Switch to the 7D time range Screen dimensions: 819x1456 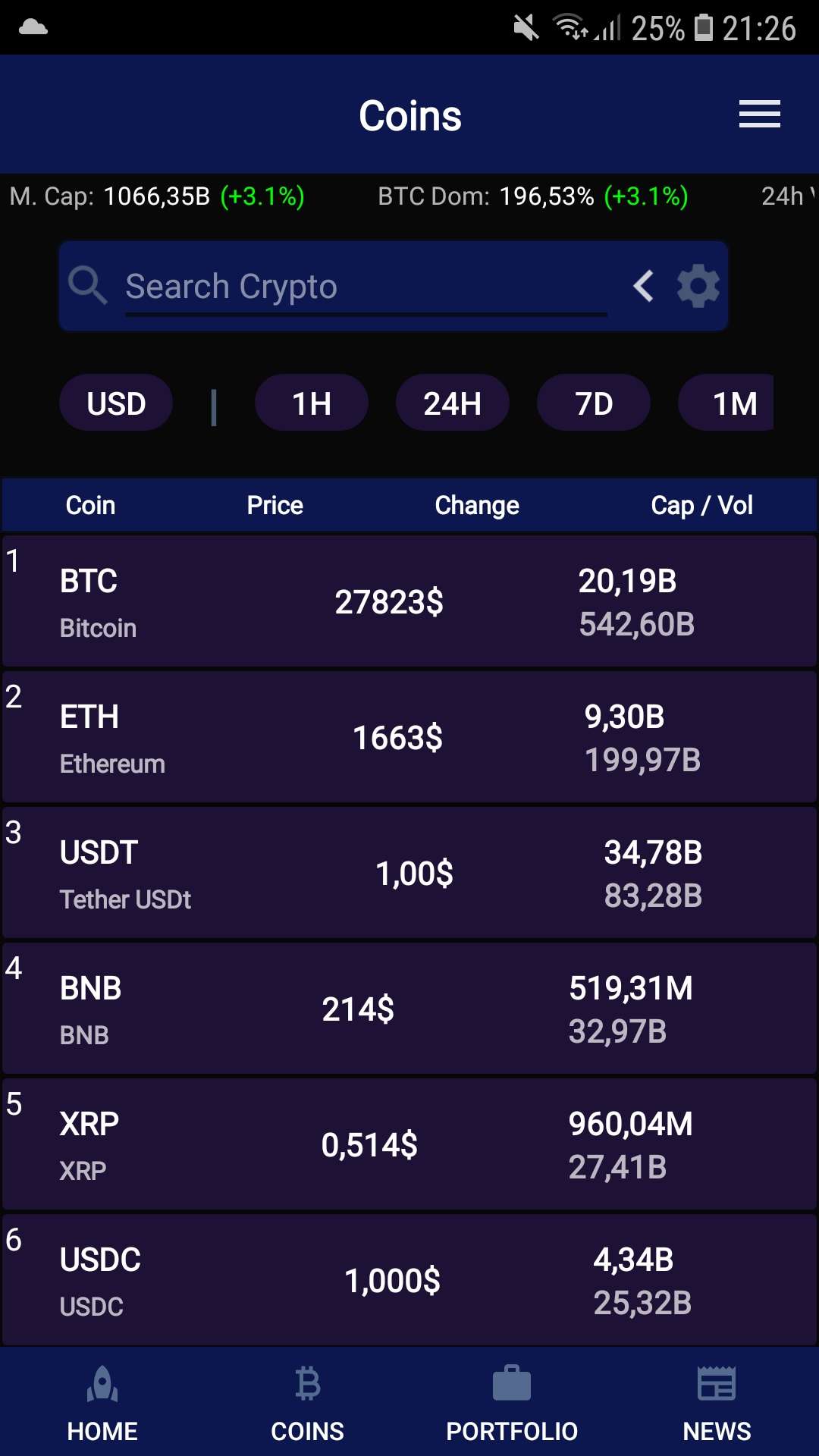[x=594, y=403]
